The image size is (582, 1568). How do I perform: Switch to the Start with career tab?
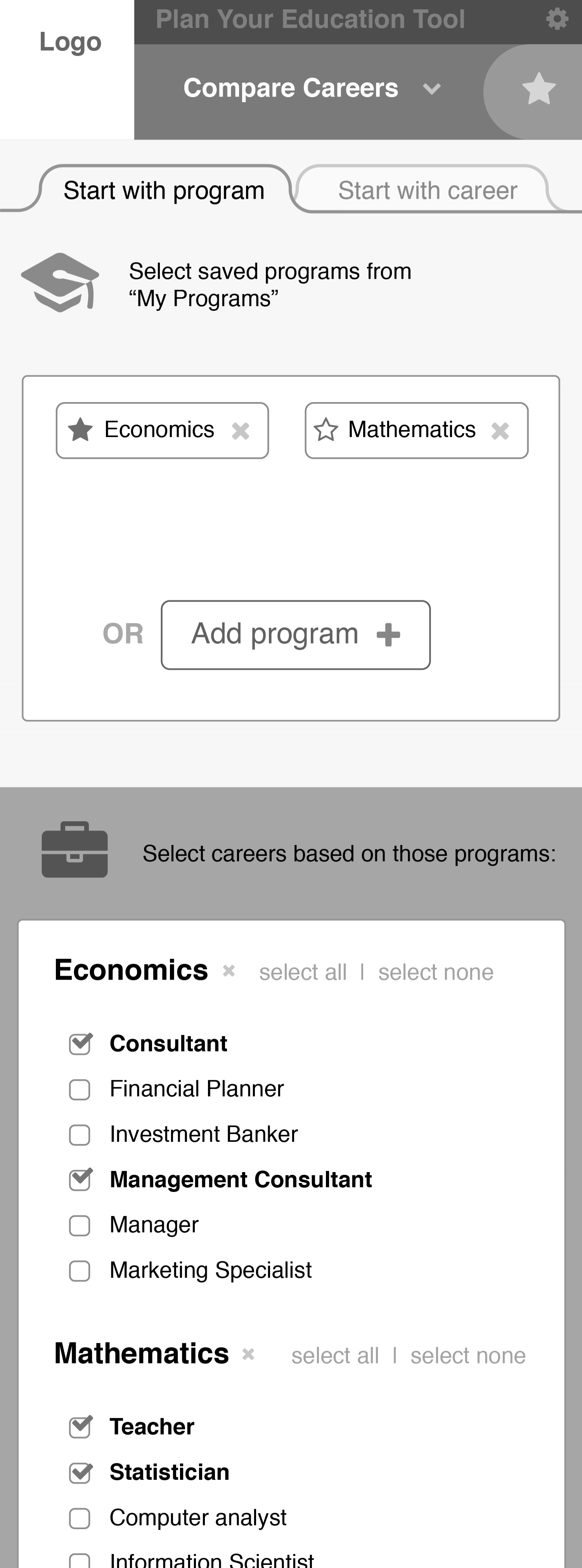[427, 191]
